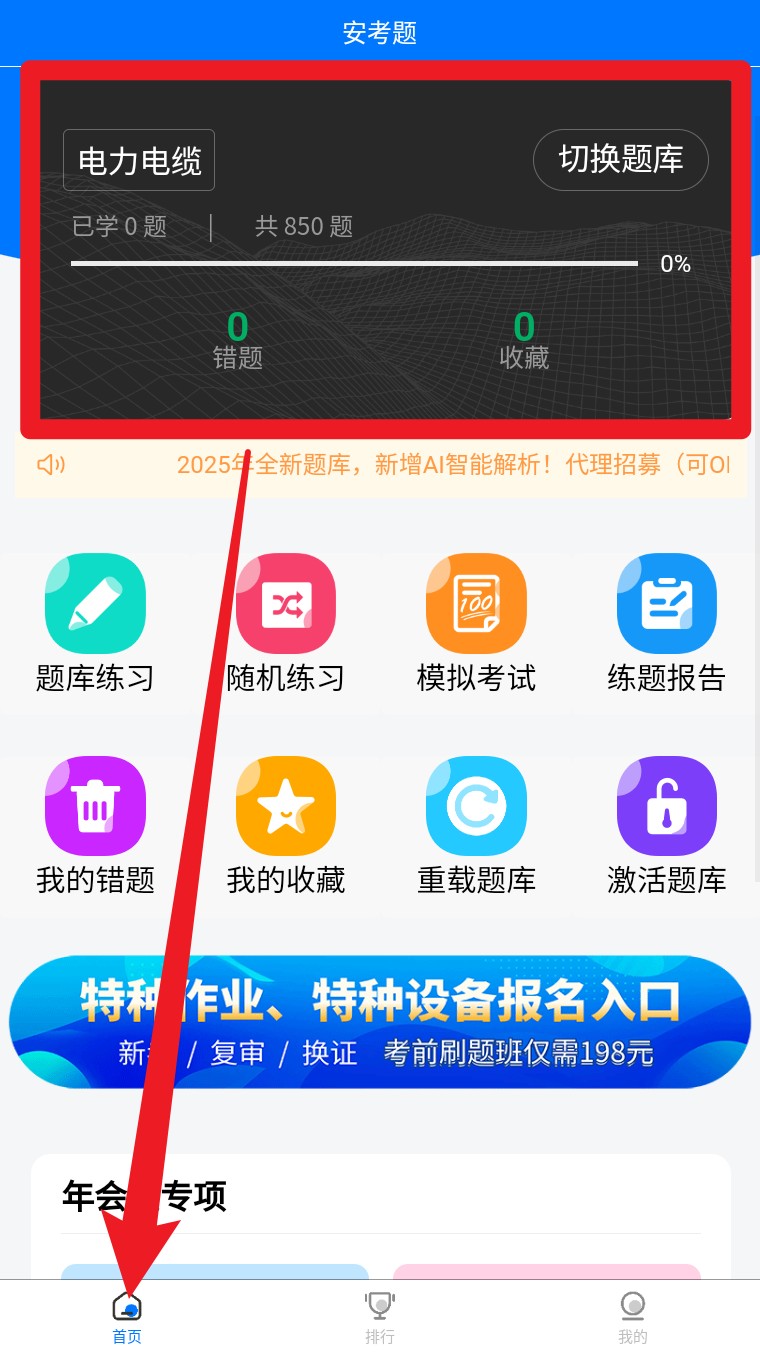Tap the 切换题库 button
The image size is (760, 1355).
point(621,159)
